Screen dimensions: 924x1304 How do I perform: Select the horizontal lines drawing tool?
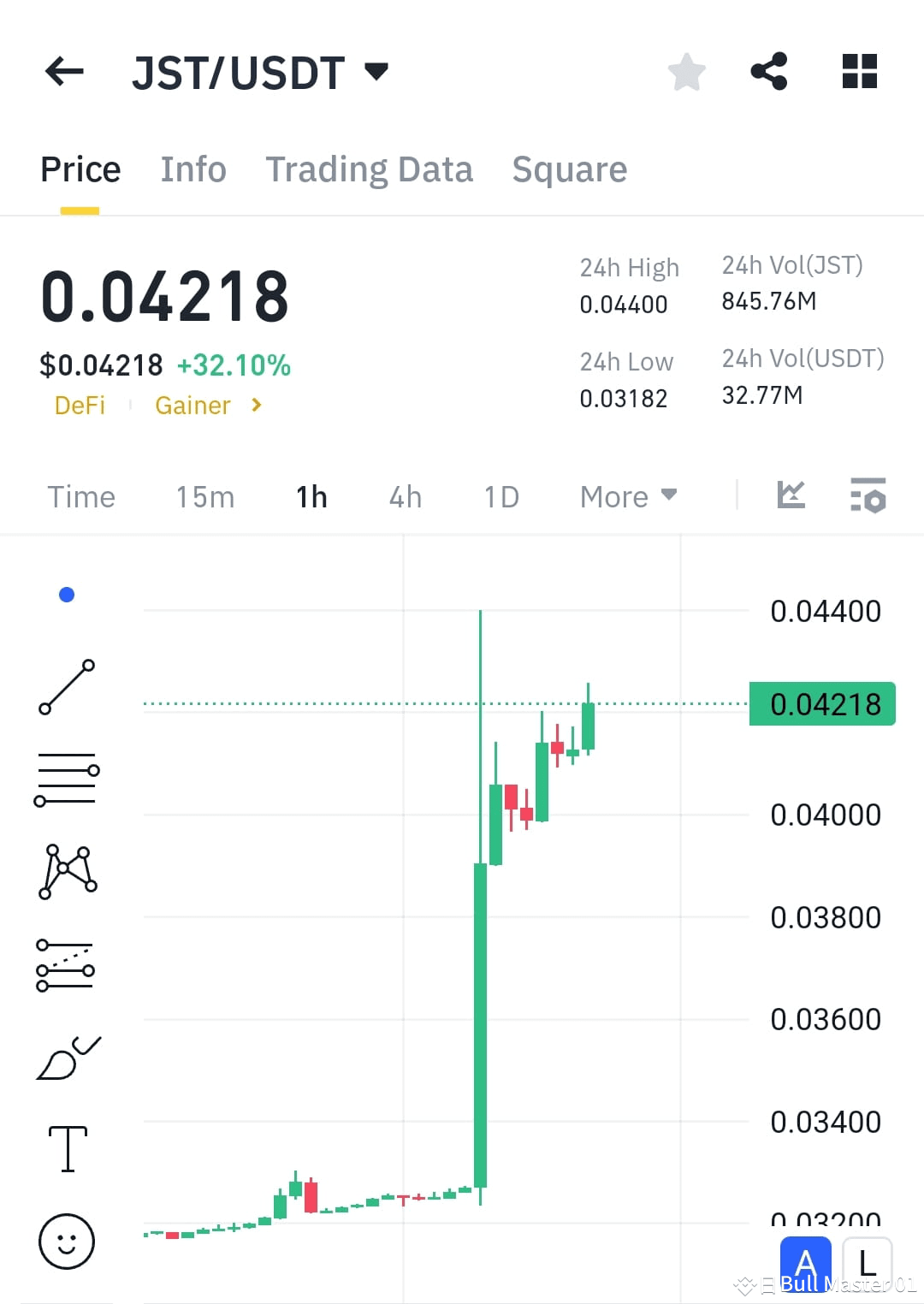67,779
